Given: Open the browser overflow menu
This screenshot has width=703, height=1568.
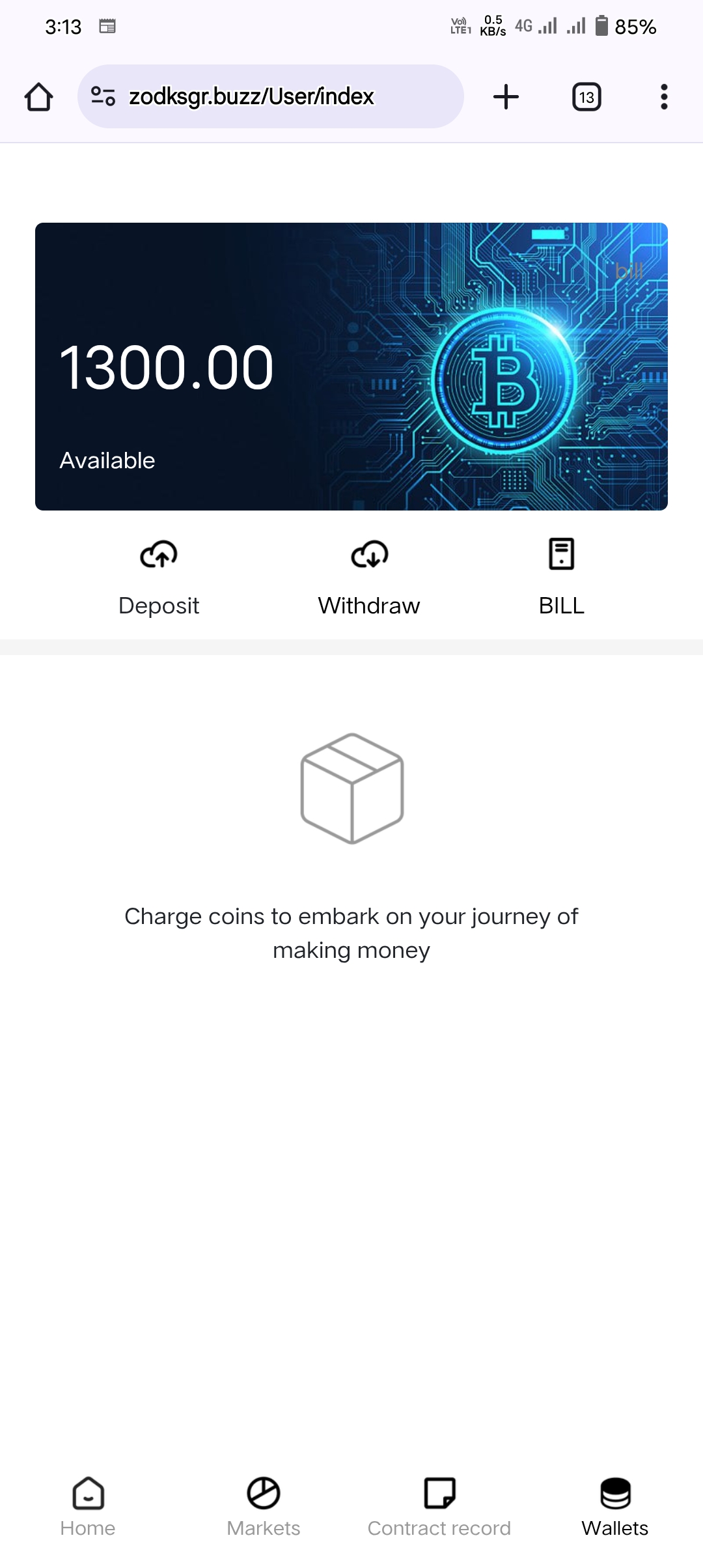Looking at the screenshot, I should click(663, 97).
